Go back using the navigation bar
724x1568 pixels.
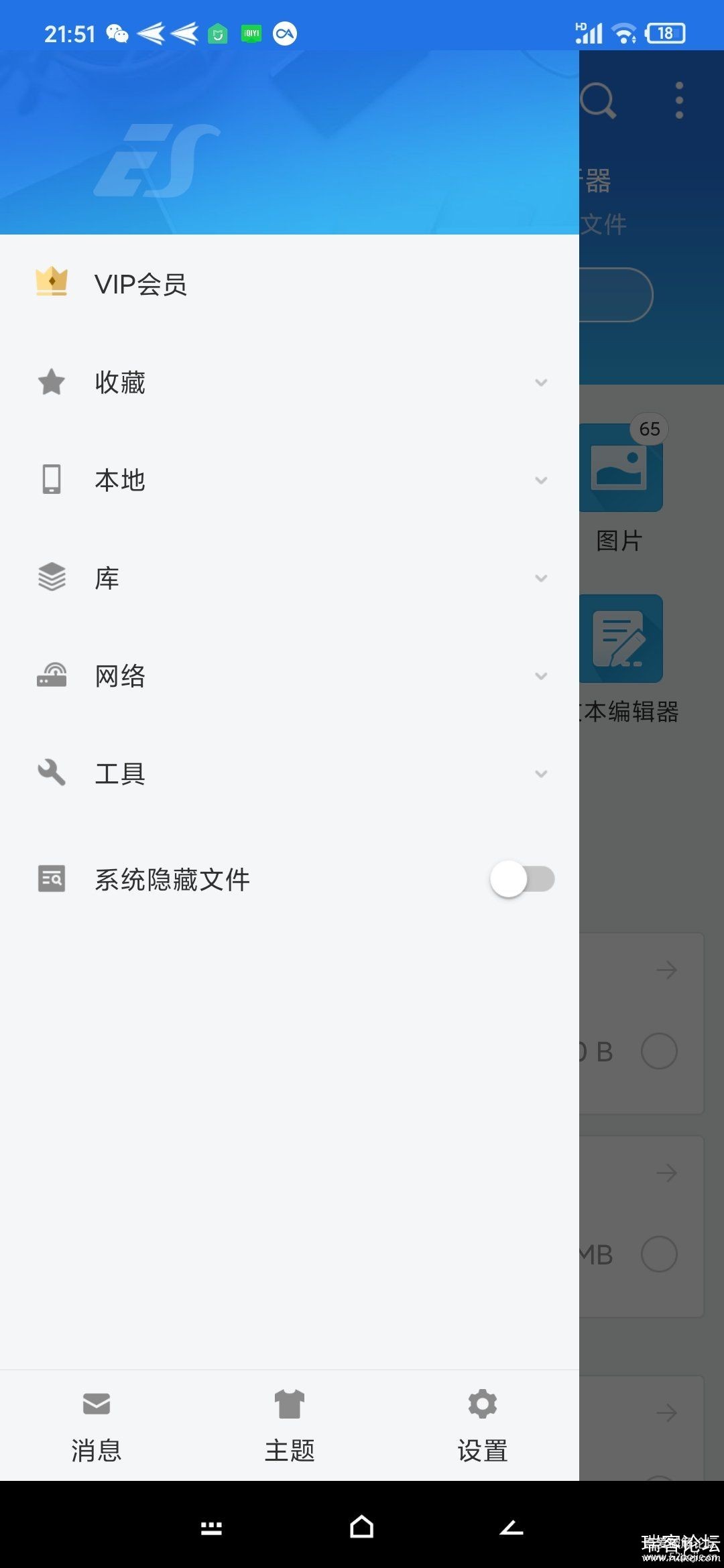coord(511,1528)
